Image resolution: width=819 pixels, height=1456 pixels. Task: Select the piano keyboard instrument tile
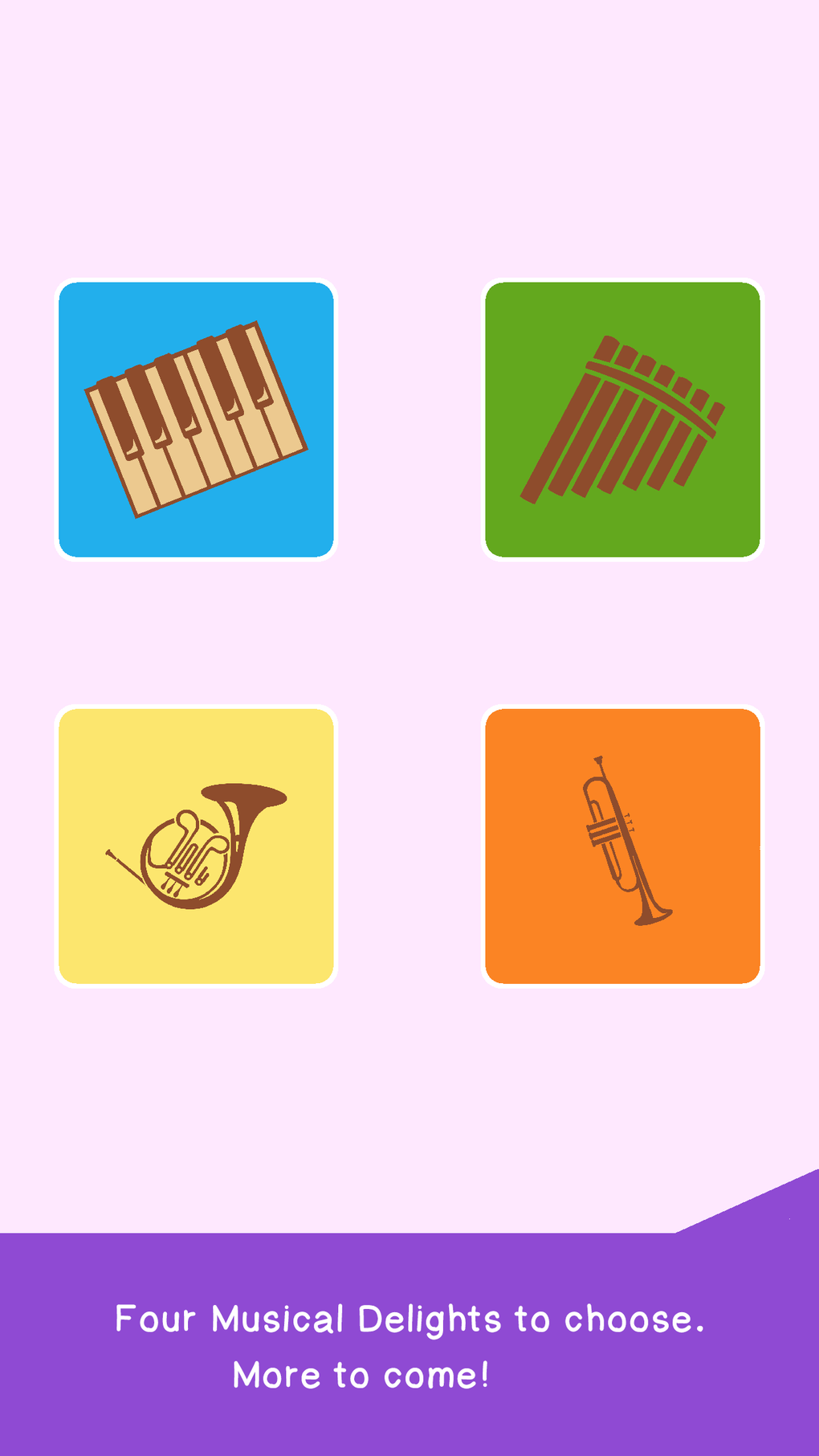196,419
